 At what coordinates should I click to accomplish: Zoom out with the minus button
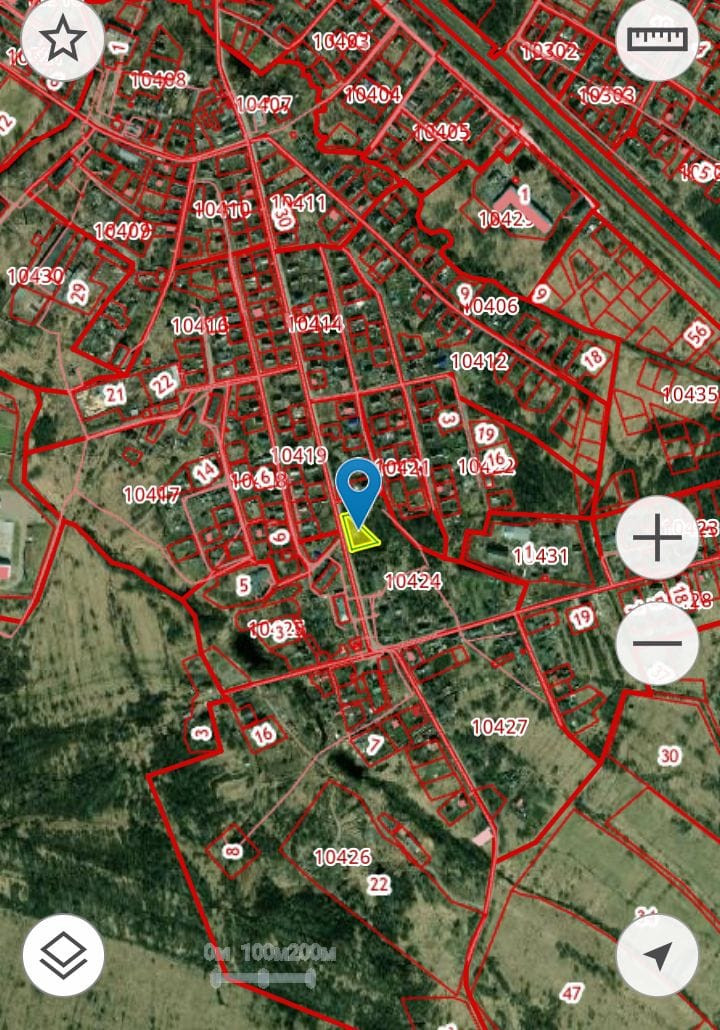[x=657, y=642]
